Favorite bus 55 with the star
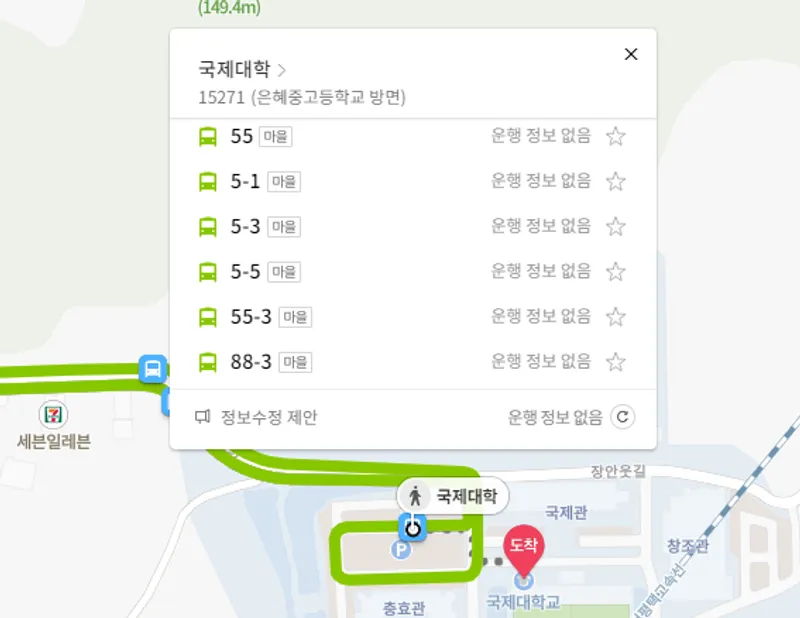Image resolution: width=800 pixels, height=618 pixels. coord(616,137)
